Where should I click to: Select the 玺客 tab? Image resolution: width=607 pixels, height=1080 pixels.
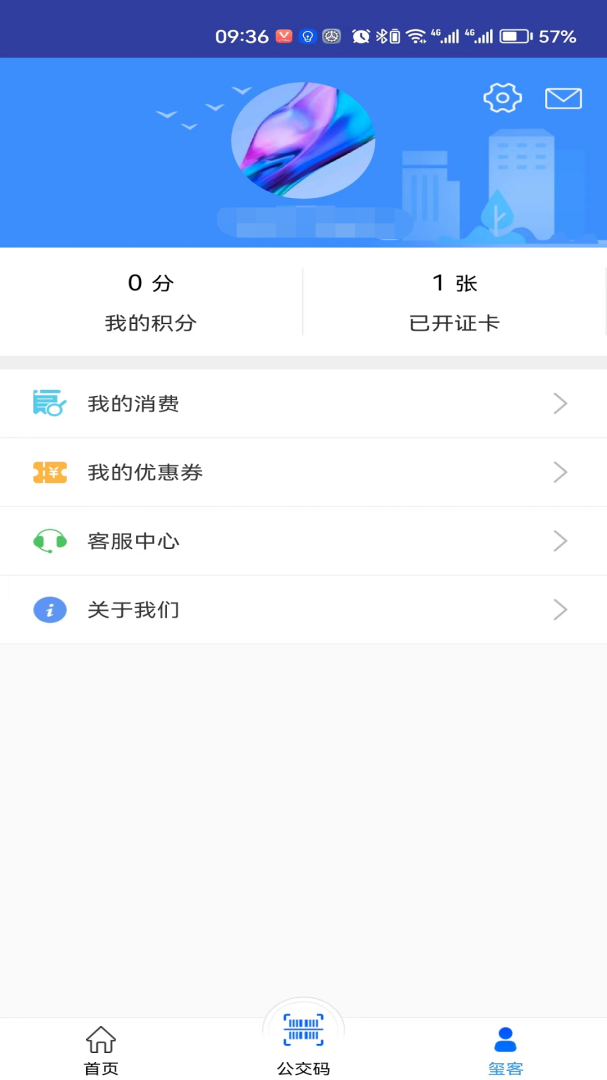pos(506,1050)
